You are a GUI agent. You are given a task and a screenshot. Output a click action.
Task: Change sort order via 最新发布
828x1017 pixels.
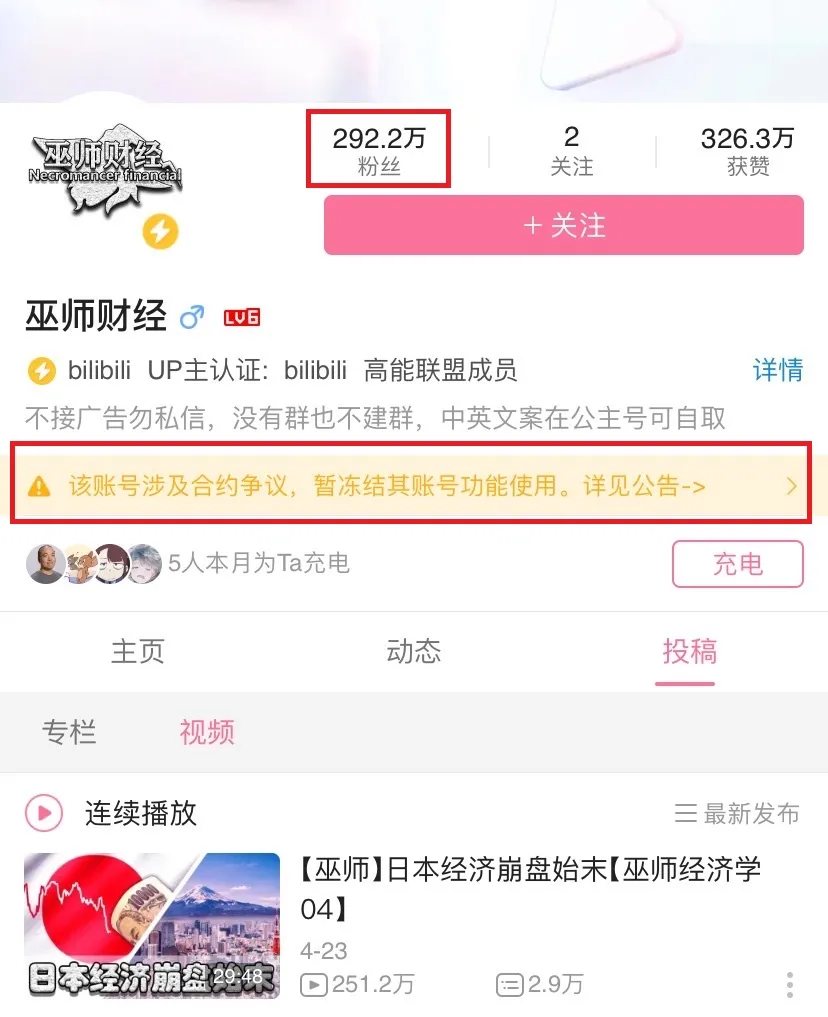tap(738, 813)
